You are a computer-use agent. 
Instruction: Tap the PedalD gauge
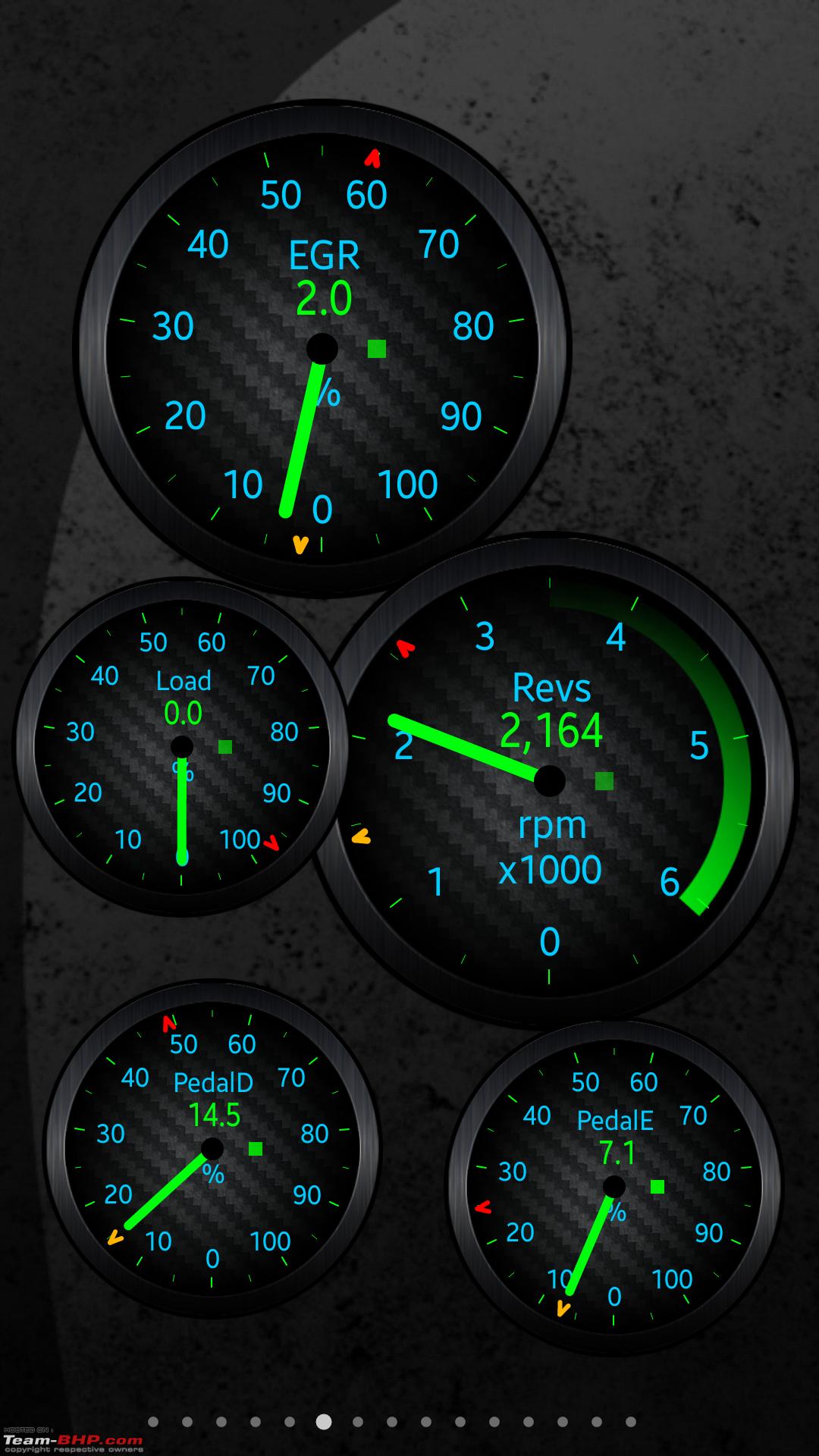coord(212,1149)
